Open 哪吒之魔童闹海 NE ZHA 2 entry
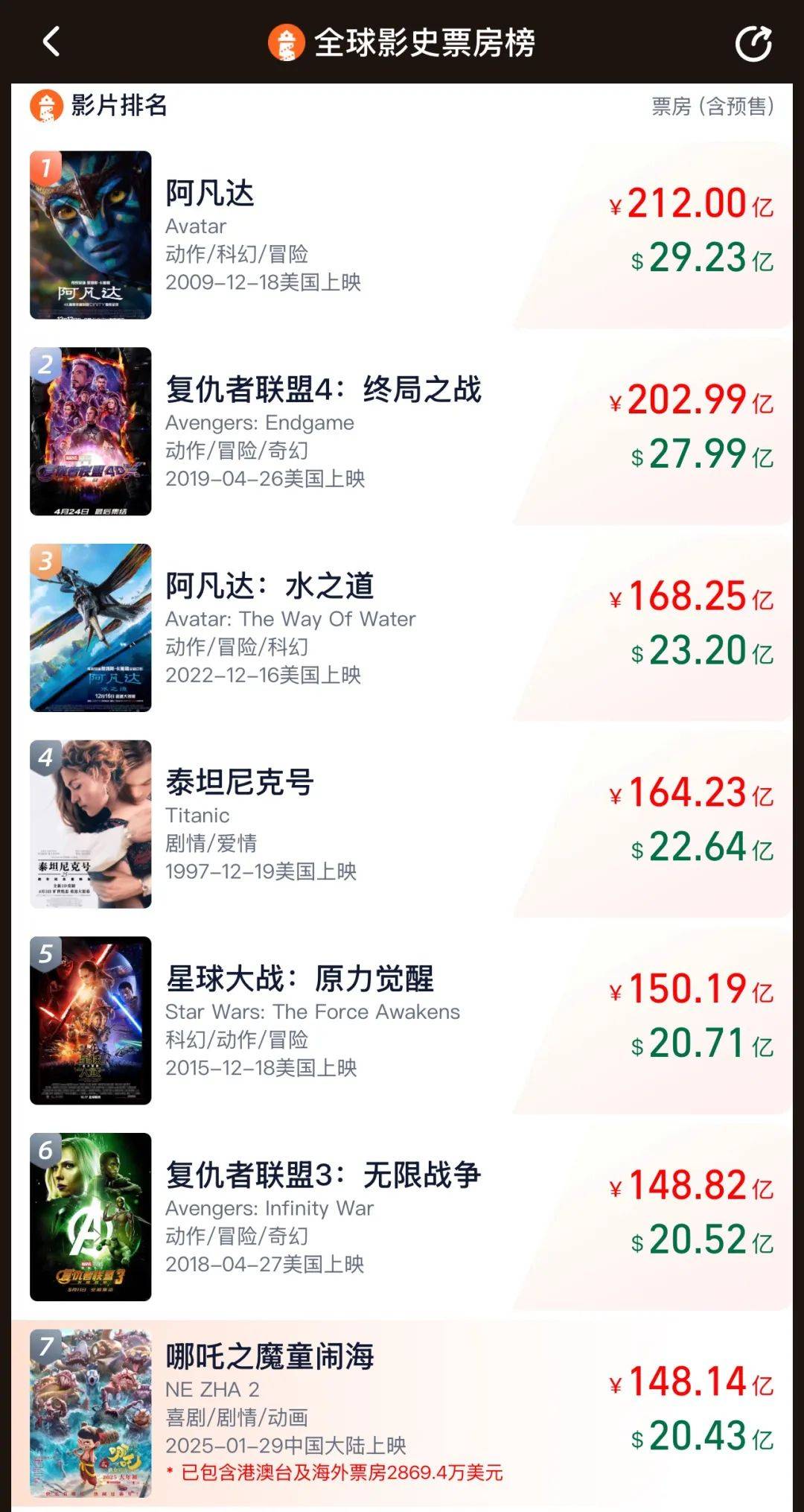804x1512 pixels. [402, 1413]
